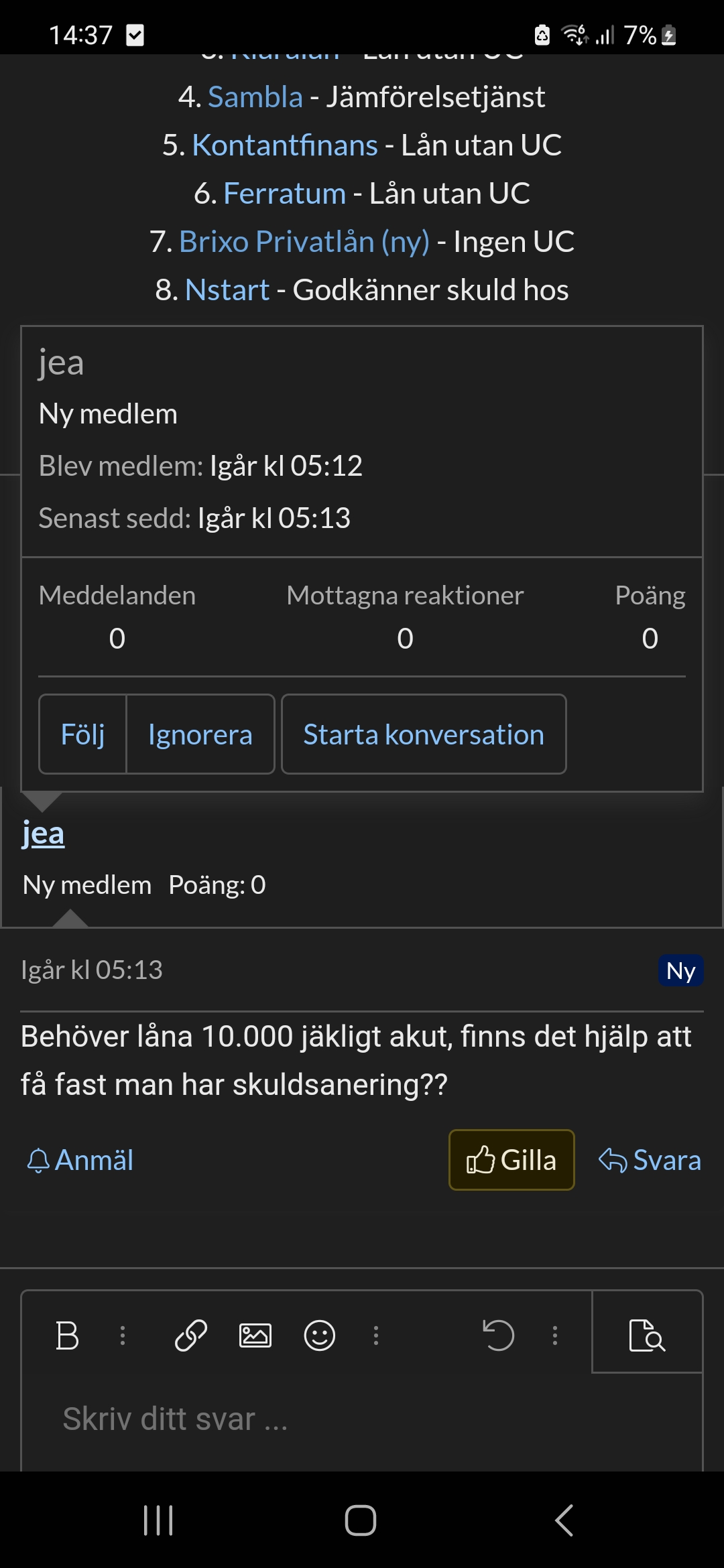This screenshot has width=724, height=1568.
Task: Report the post with Anmäl
Action: 80,1160
